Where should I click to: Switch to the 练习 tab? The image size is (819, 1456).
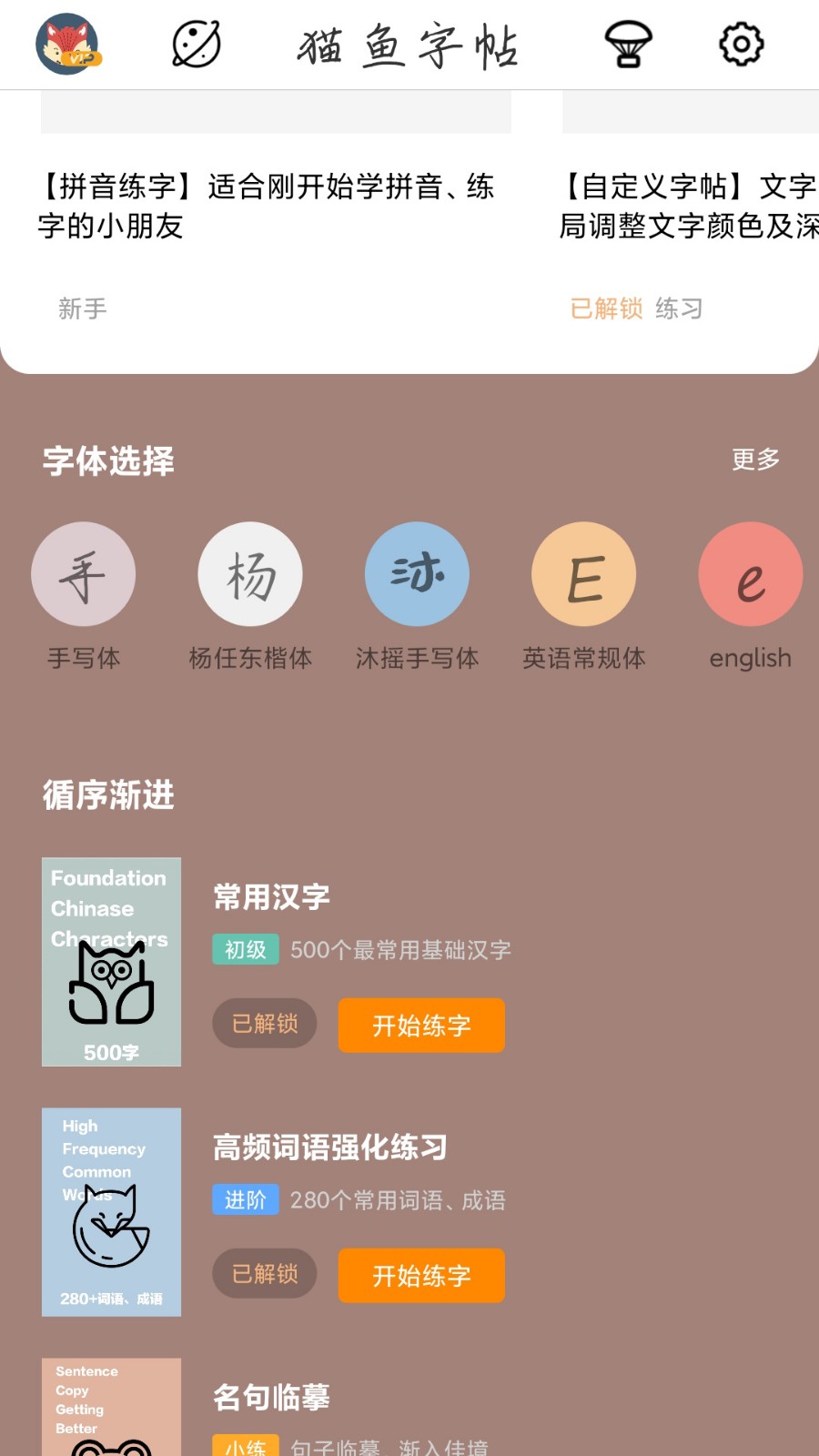pyautogui.click(x=680, y=308)
